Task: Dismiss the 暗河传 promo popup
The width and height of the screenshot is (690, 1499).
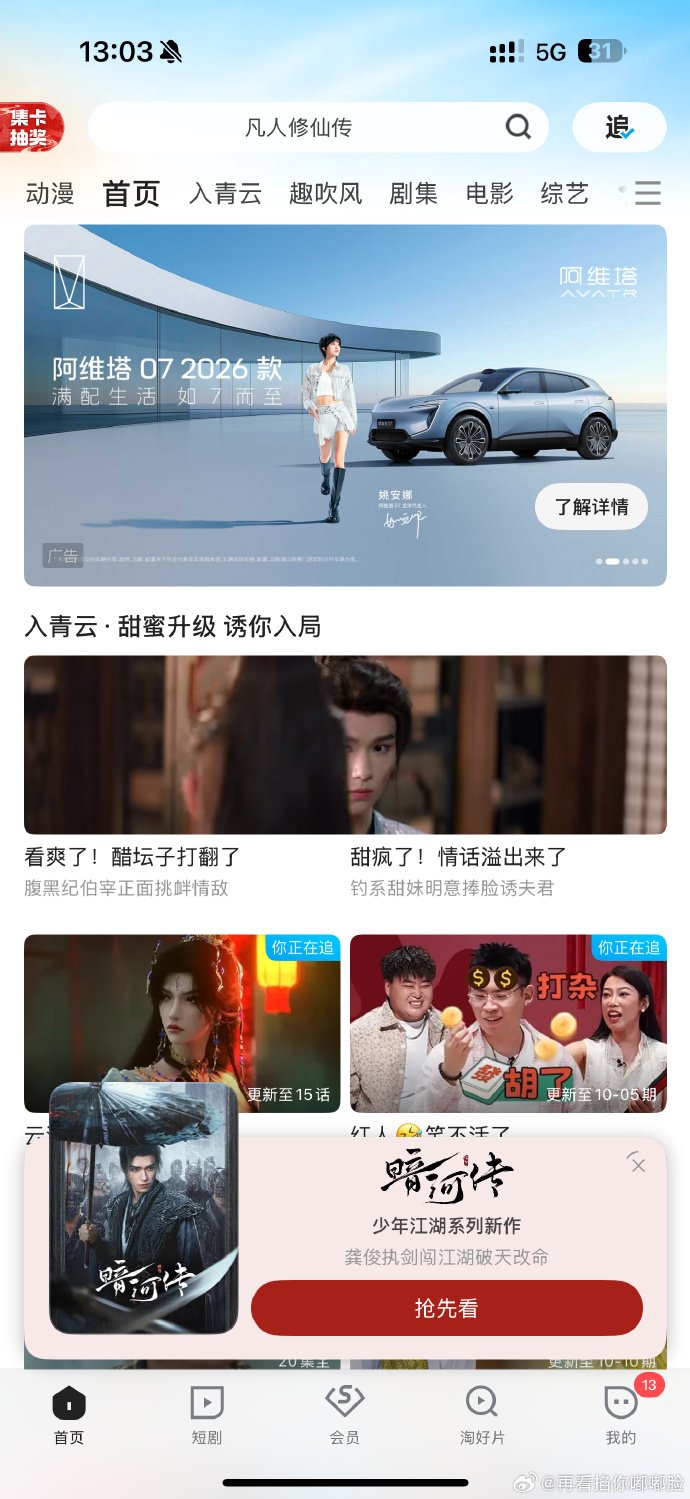Action: tap(638, 1165)
